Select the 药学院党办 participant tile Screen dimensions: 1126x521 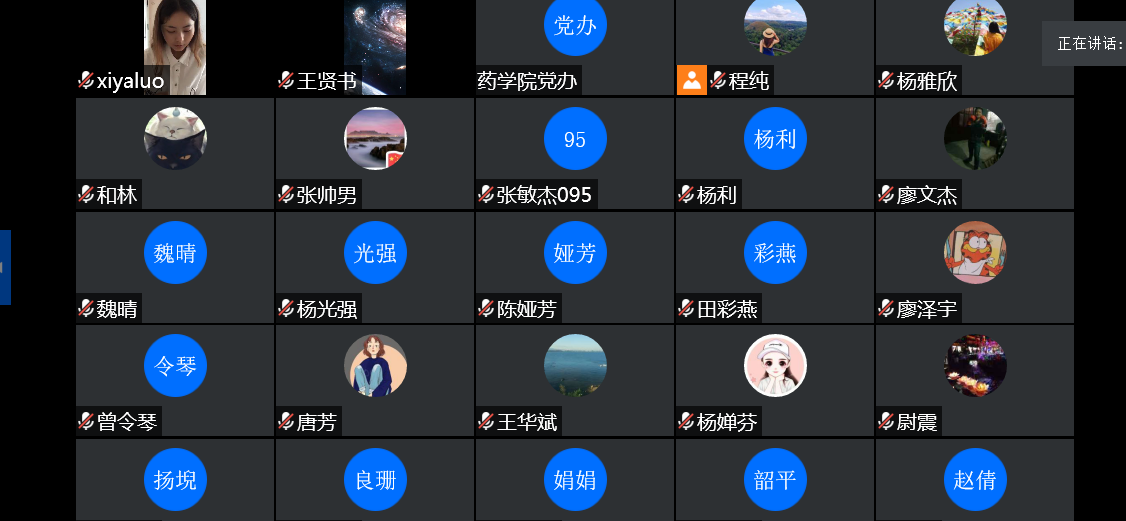point(575,40)
